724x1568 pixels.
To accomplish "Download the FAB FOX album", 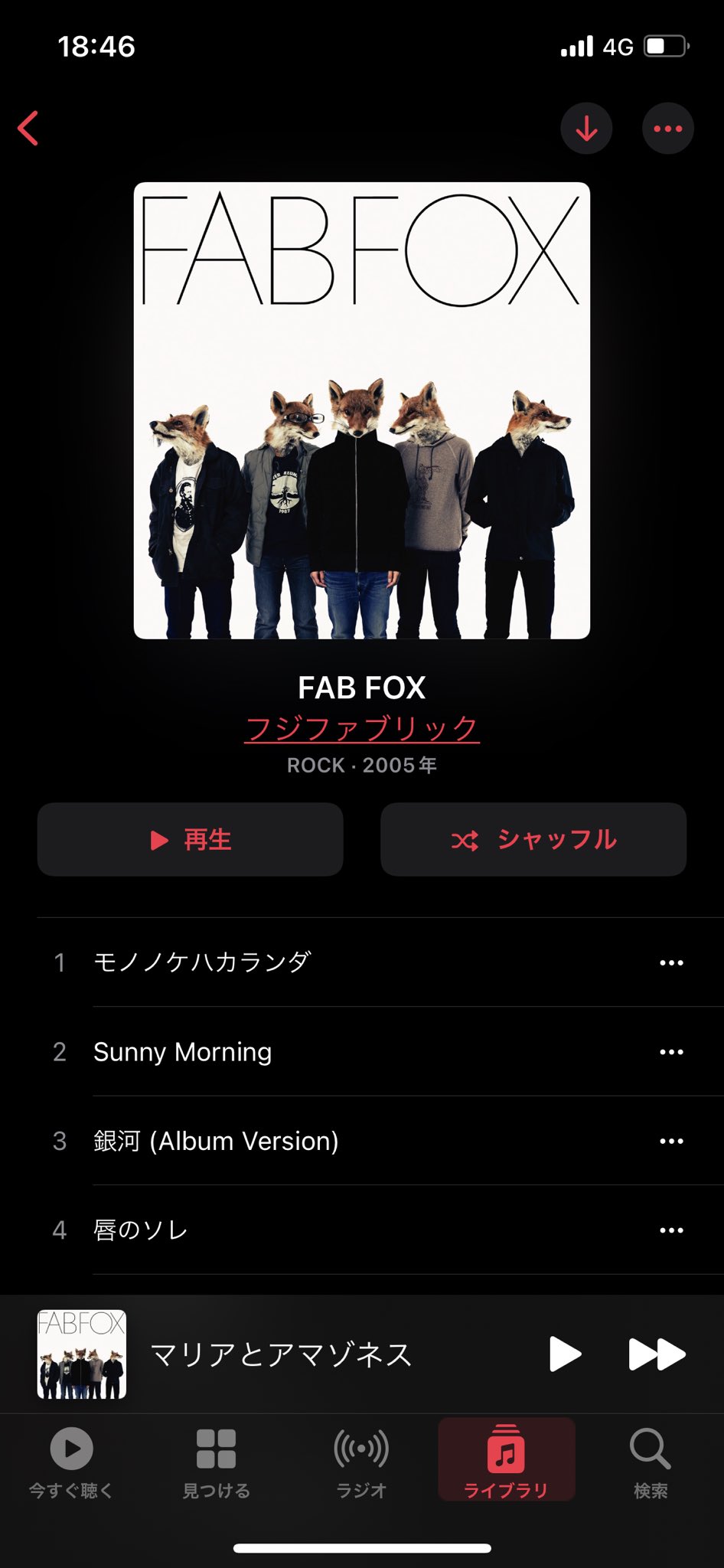I will coord(586,129).
